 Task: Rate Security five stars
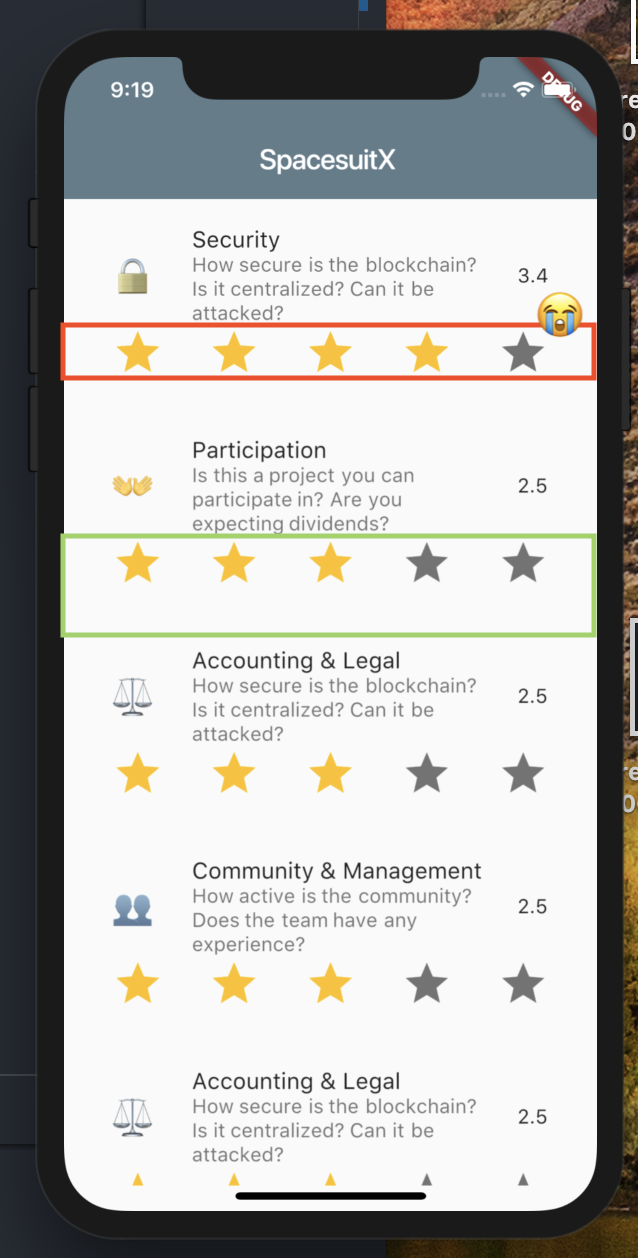coord(523,354)
